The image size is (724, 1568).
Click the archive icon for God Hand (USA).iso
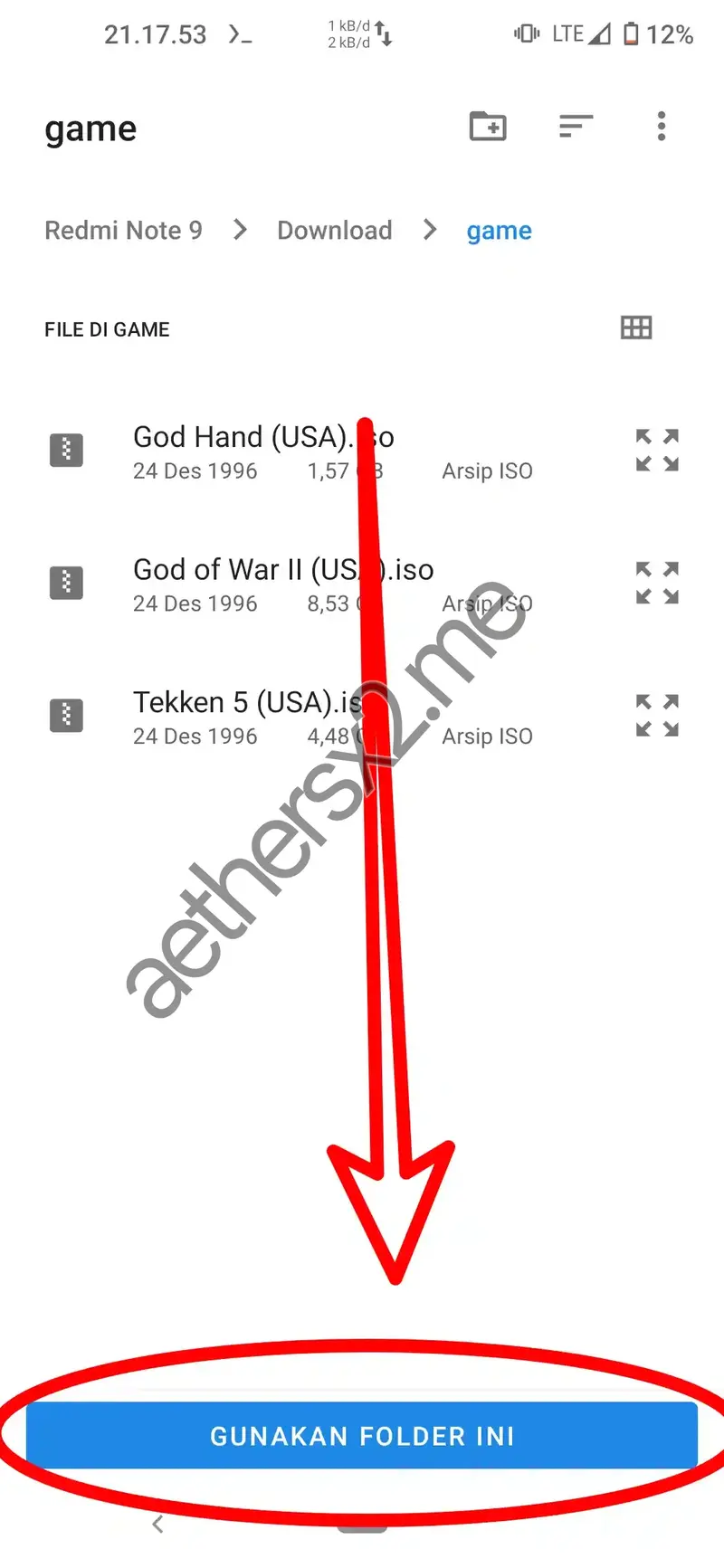click(x=66, y=450)
